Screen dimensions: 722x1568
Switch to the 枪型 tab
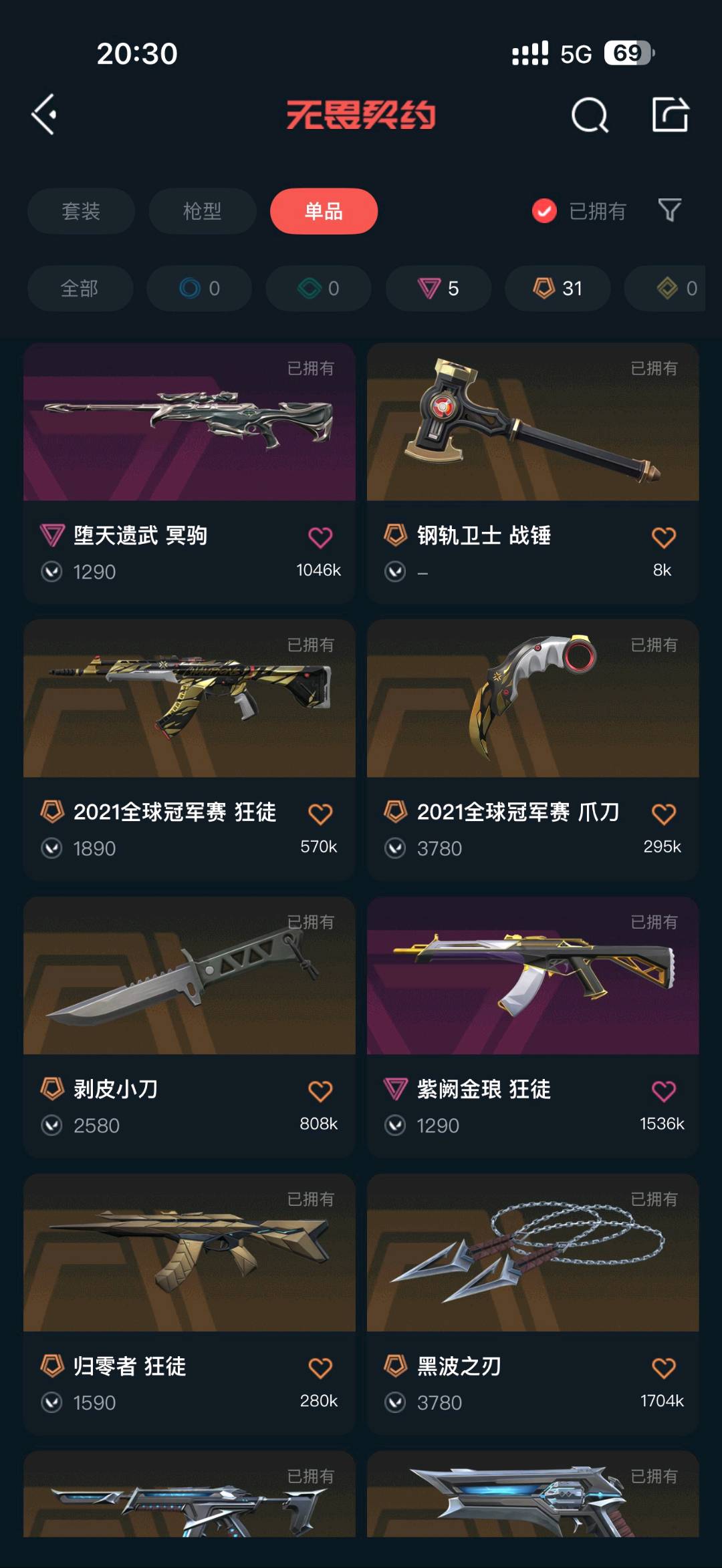click(x=202, y=211)
